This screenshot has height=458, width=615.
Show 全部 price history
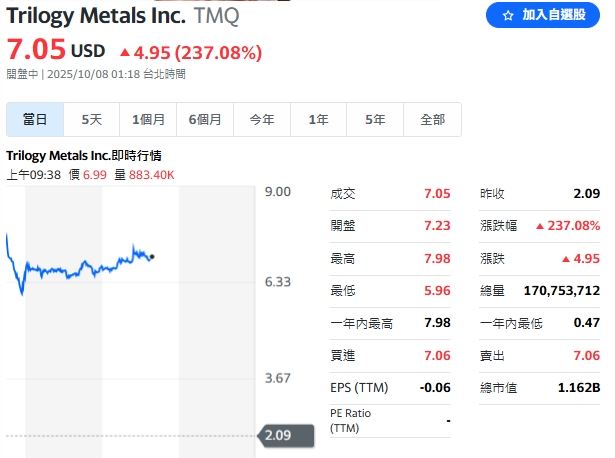[x=432, y=119]
